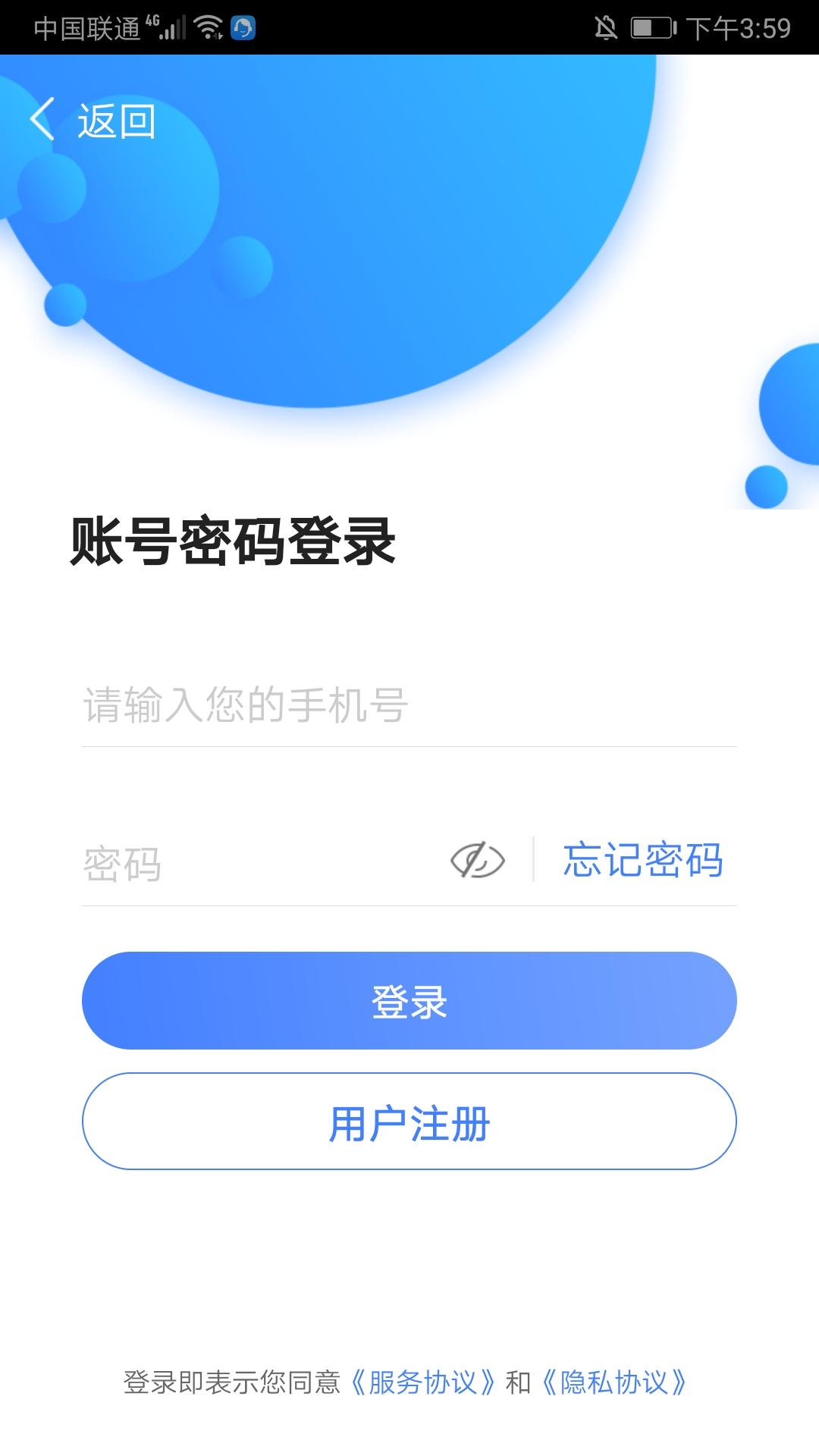Click the 账号密码登录 title text
Screen dimensions: 819x1456
point(233,540)
